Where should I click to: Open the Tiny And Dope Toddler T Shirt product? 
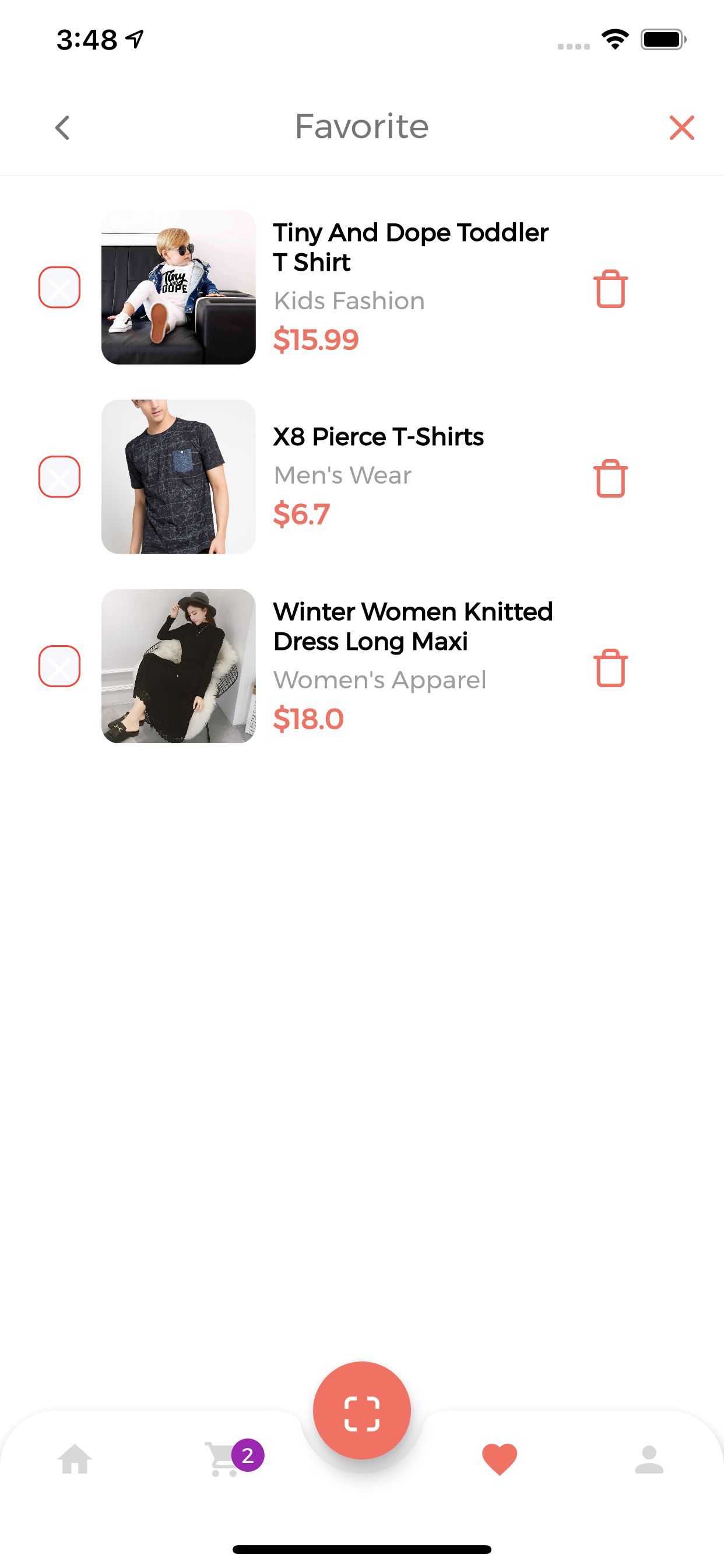point(178,288)
